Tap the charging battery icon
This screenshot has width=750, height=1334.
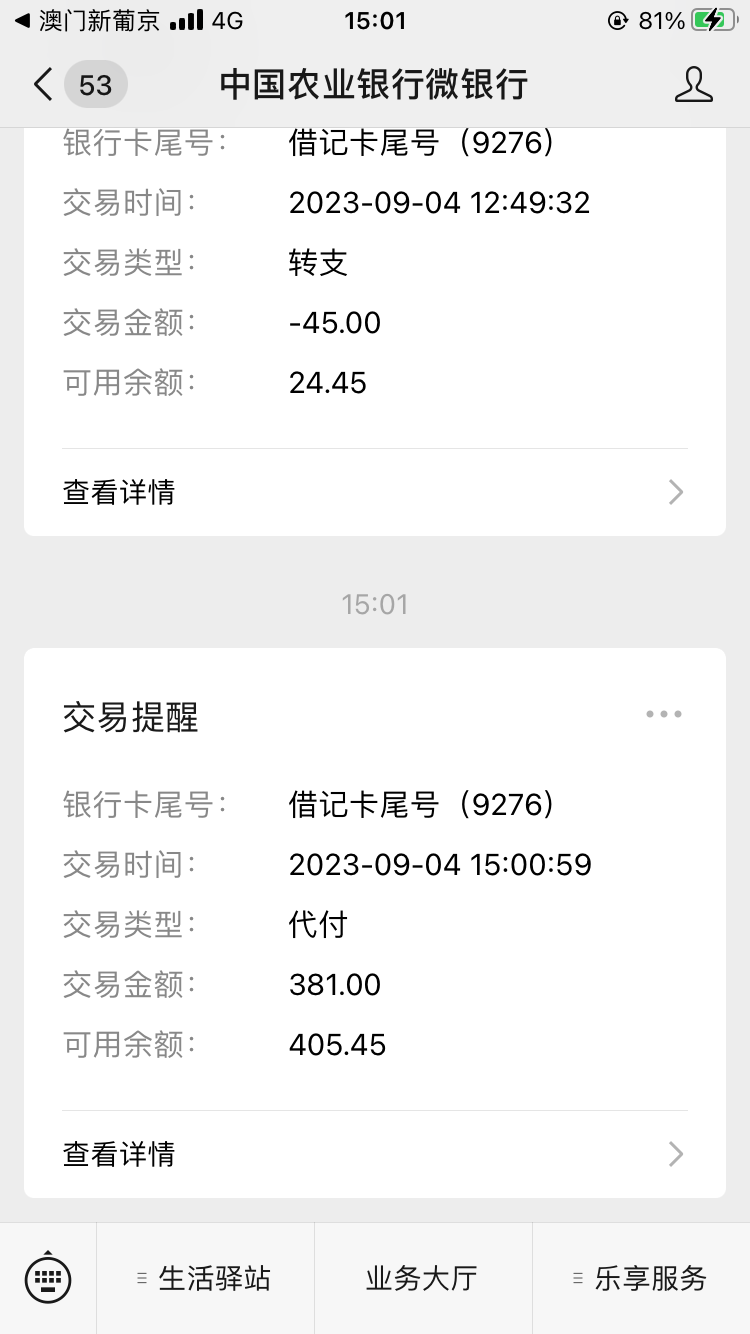(x=716, y=18)
